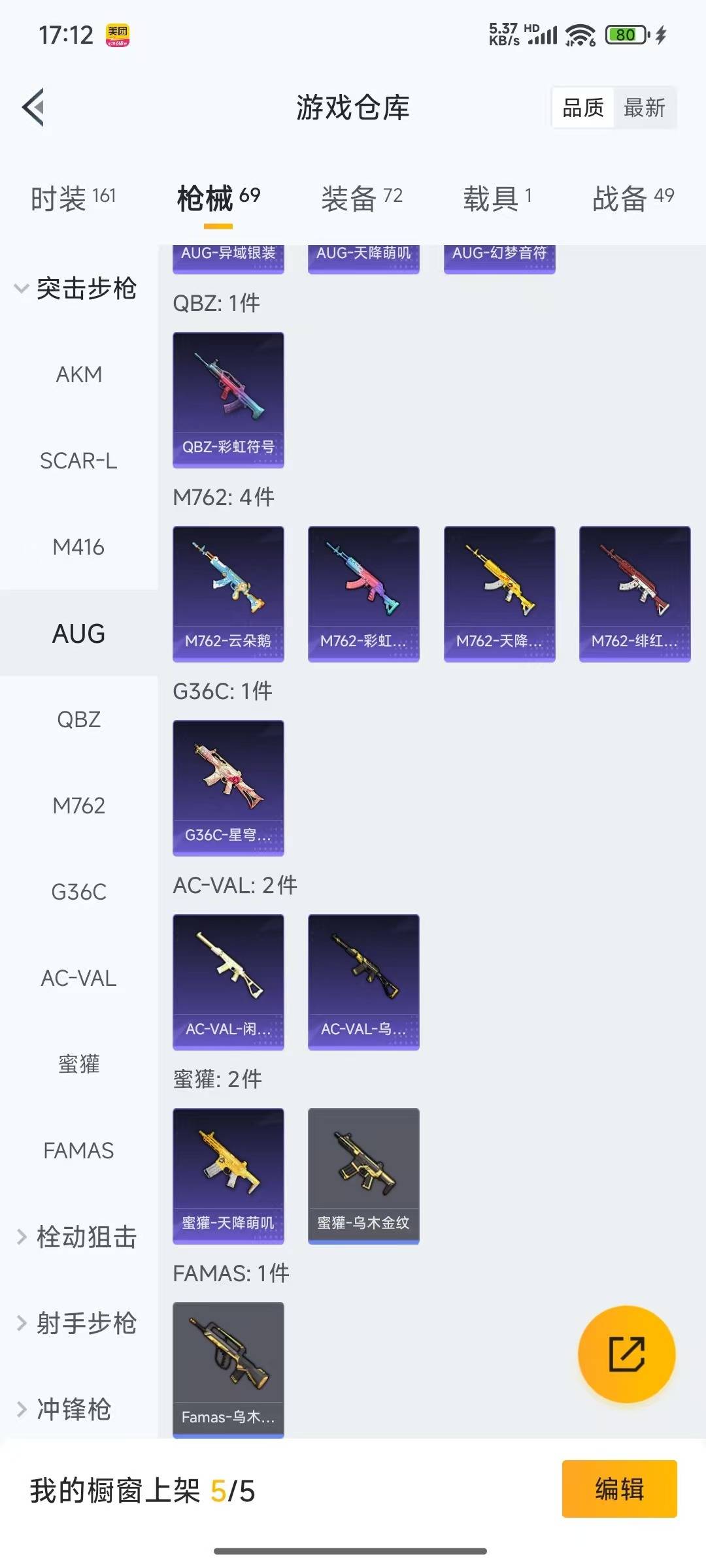706x1568 pixels.
Task: Open the 装备 tab
Action: [x=361, y=197]
